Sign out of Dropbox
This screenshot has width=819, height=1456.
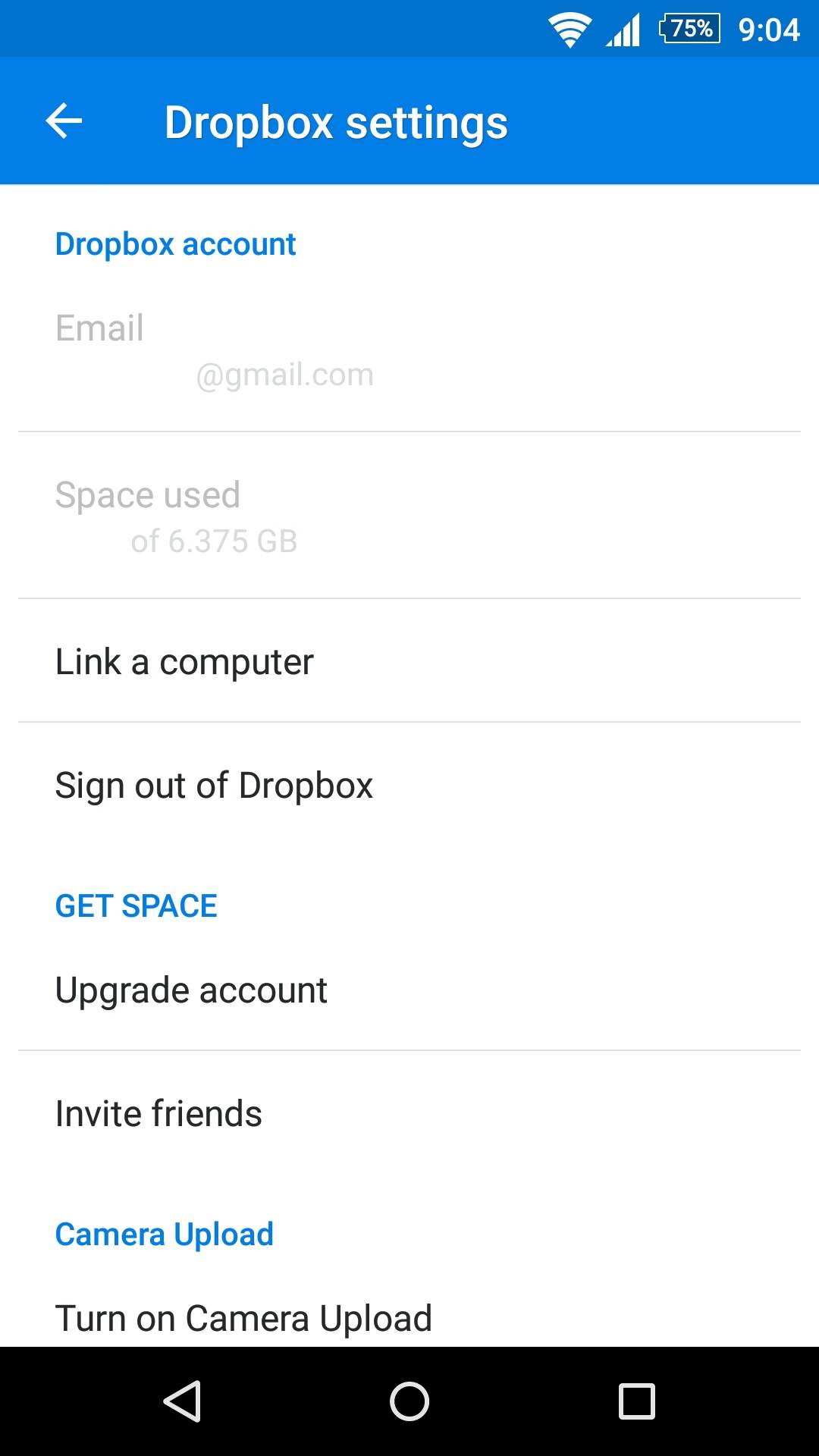(x=214, y=786)
